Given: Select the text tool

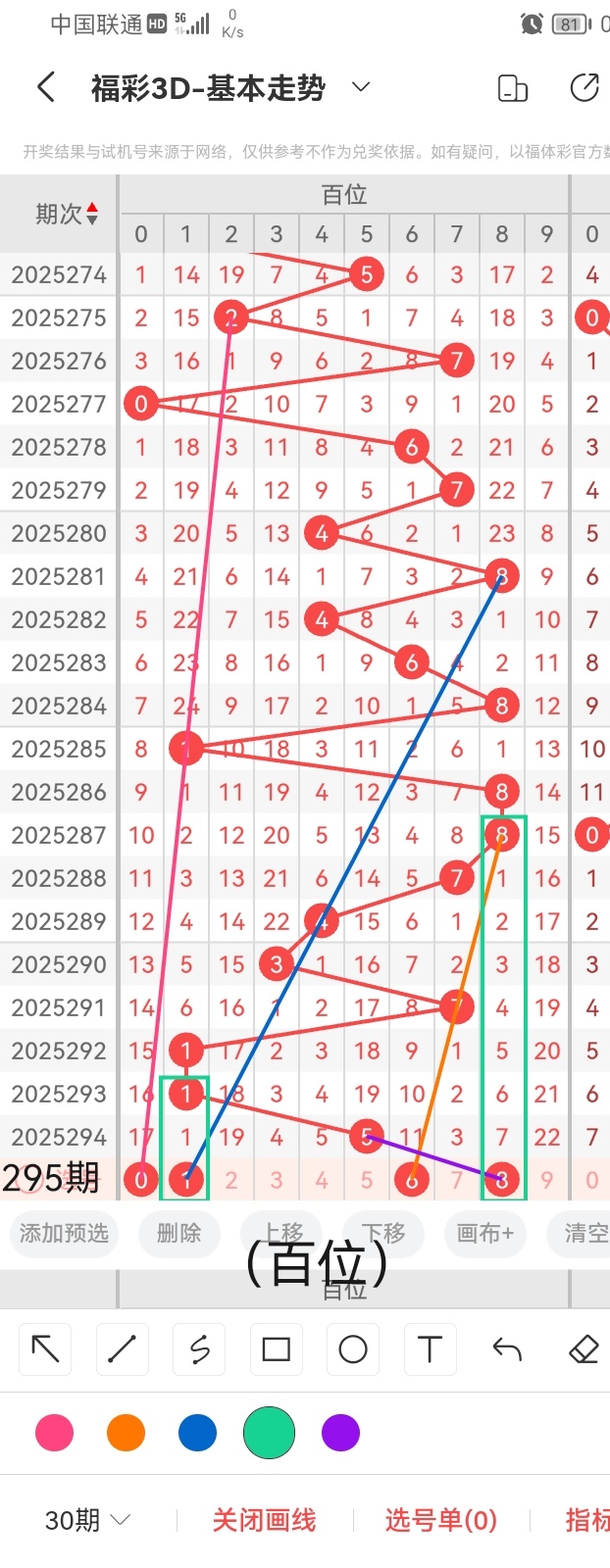Looking at the screenshot, I should click(x=430, y=1349).
